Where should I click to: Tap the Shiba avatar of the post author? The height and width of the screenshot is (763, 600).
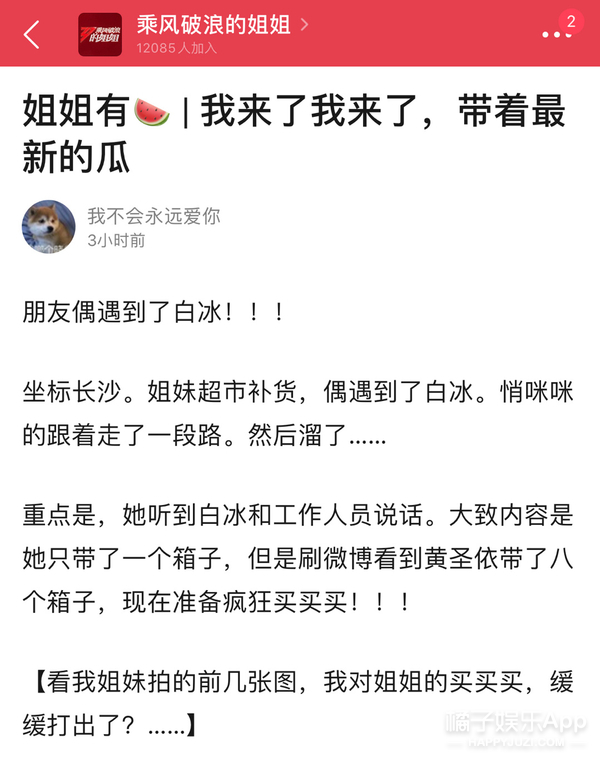[x=49, y=226]
